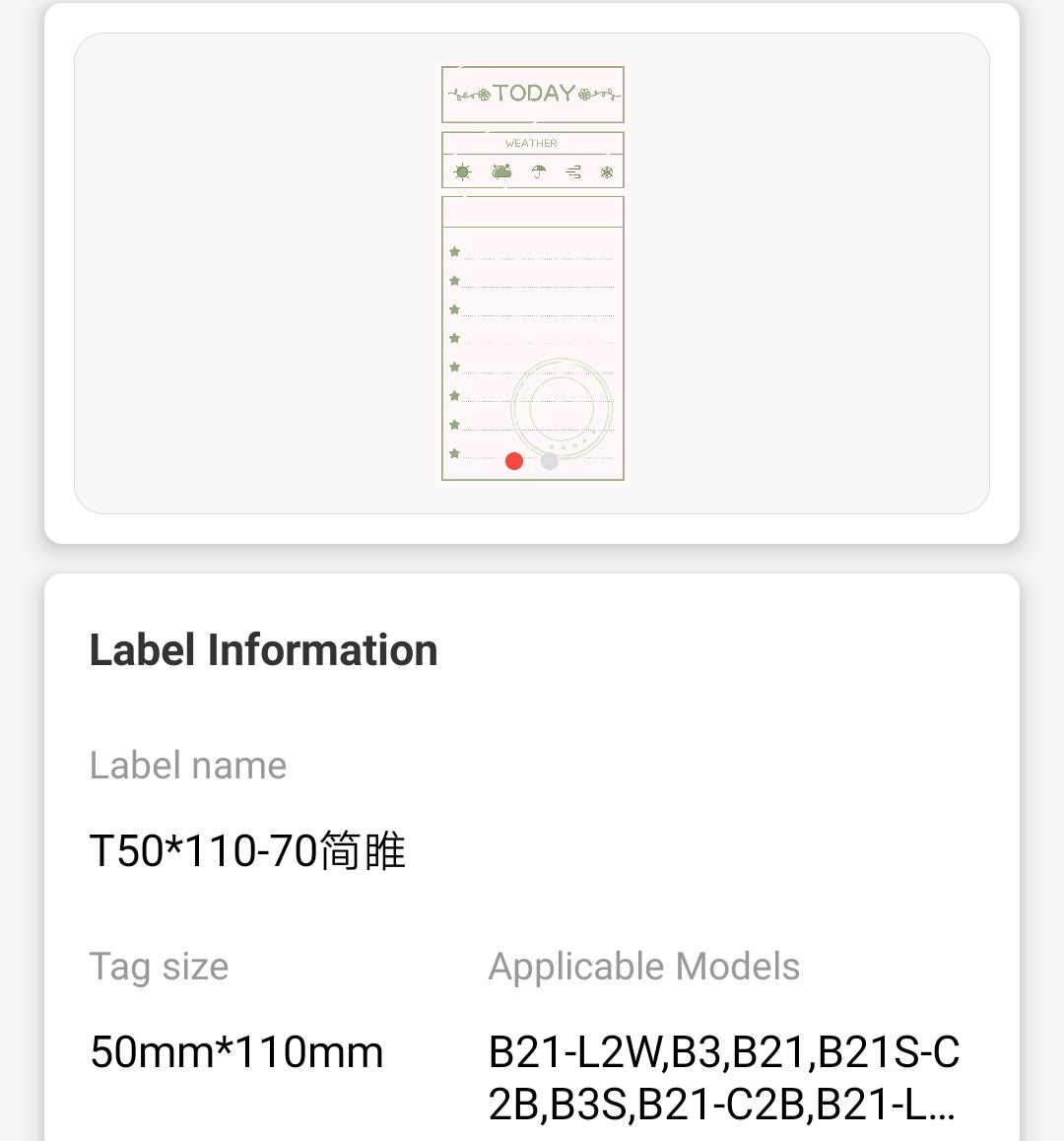Toggle the WEATHER section header
This screenshot has width=1064, height=1141.
[x=532, y=143]
